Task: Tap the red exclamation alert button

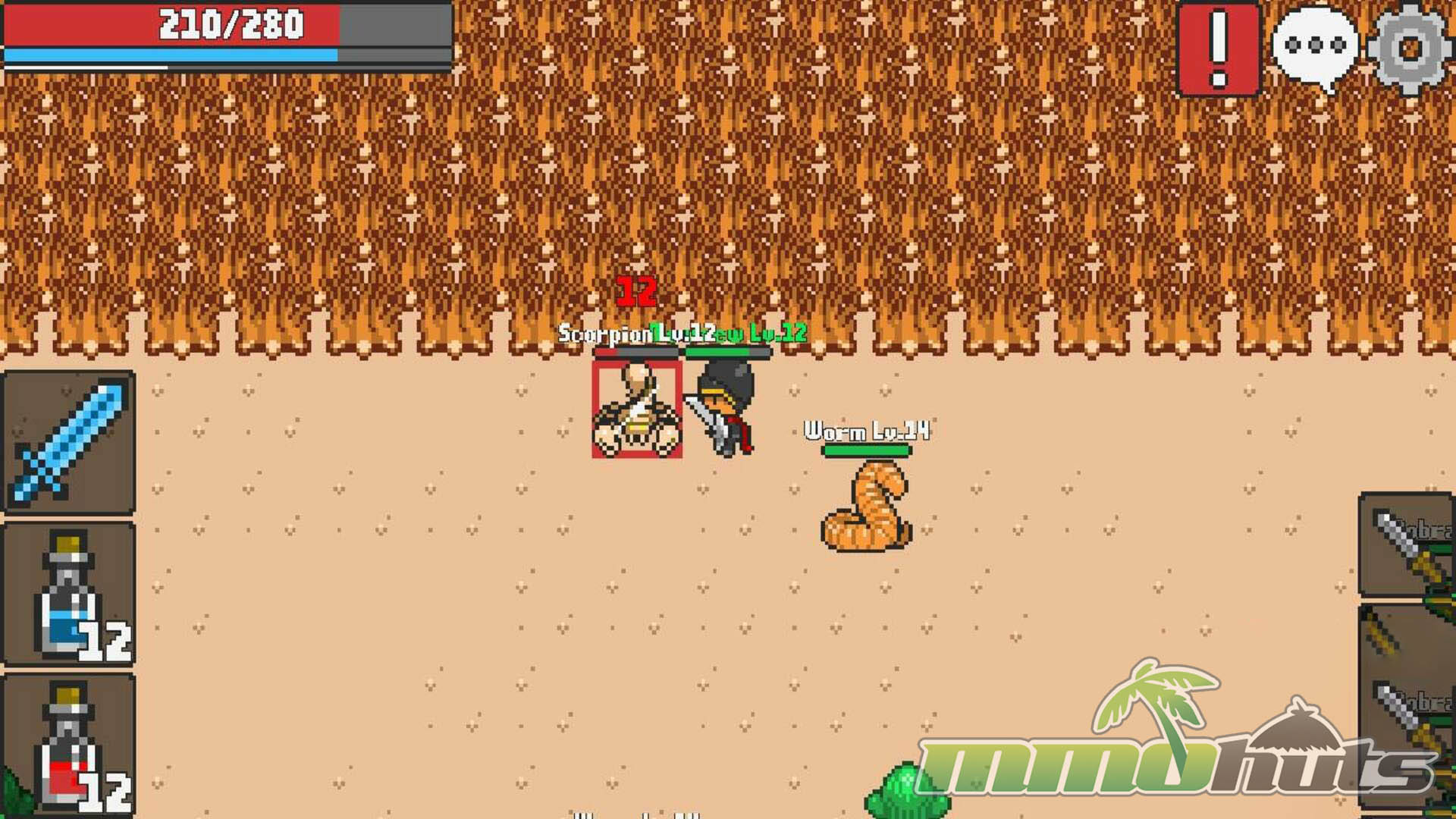Action: pos(1218,49)
